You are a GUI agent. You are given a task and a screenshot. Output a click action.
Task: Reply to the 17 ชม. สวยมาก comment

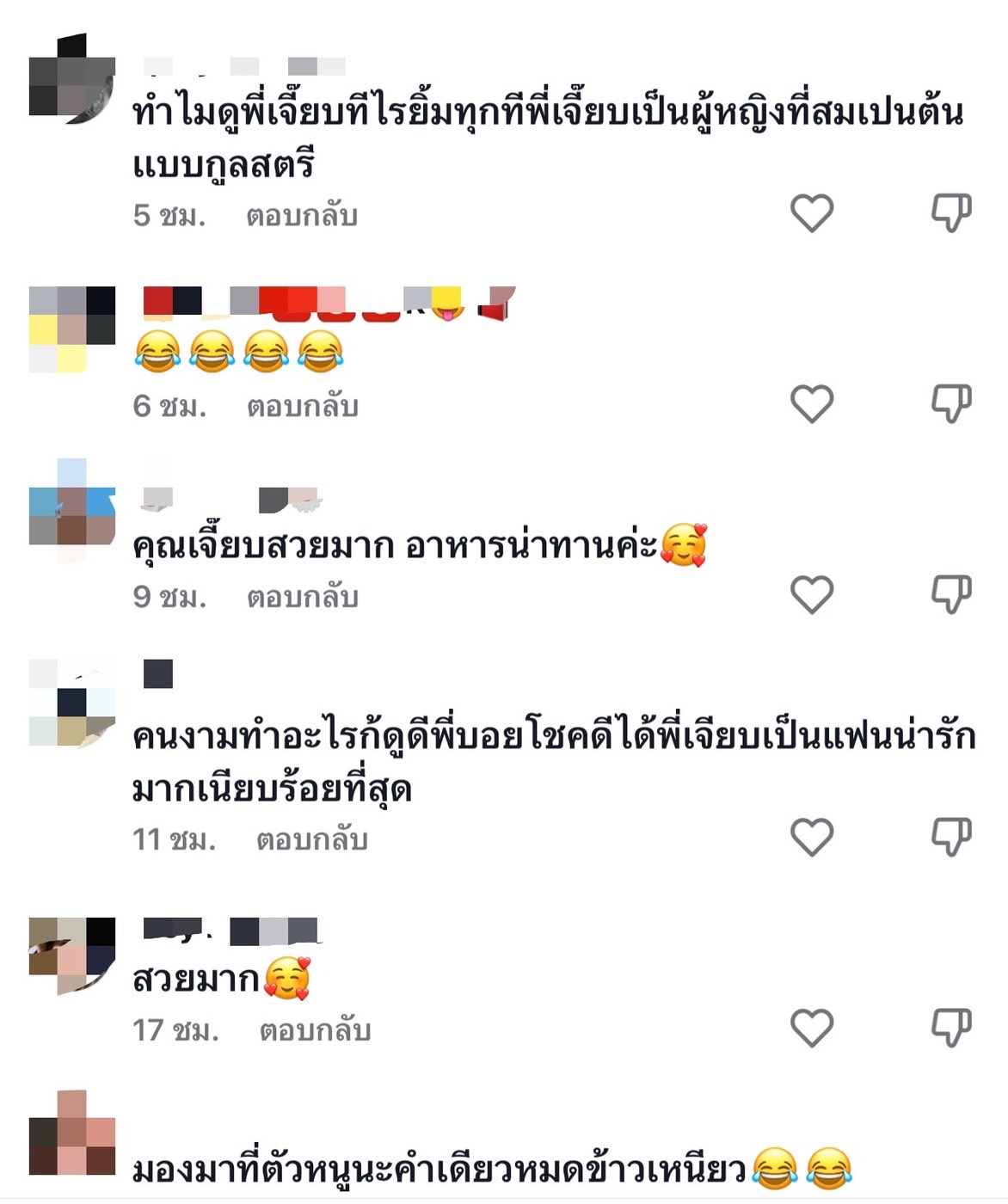315,1031
